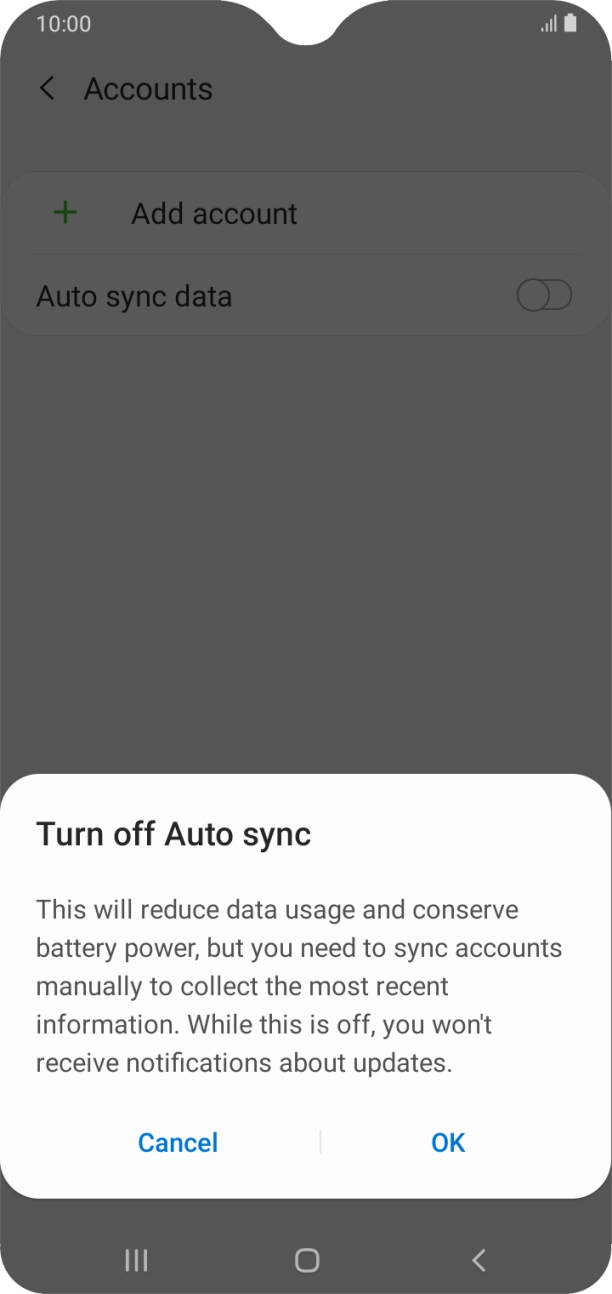Cancel the Turn off Auto sync dialog
The image size is (612, 1294).
pos(178,1142)
